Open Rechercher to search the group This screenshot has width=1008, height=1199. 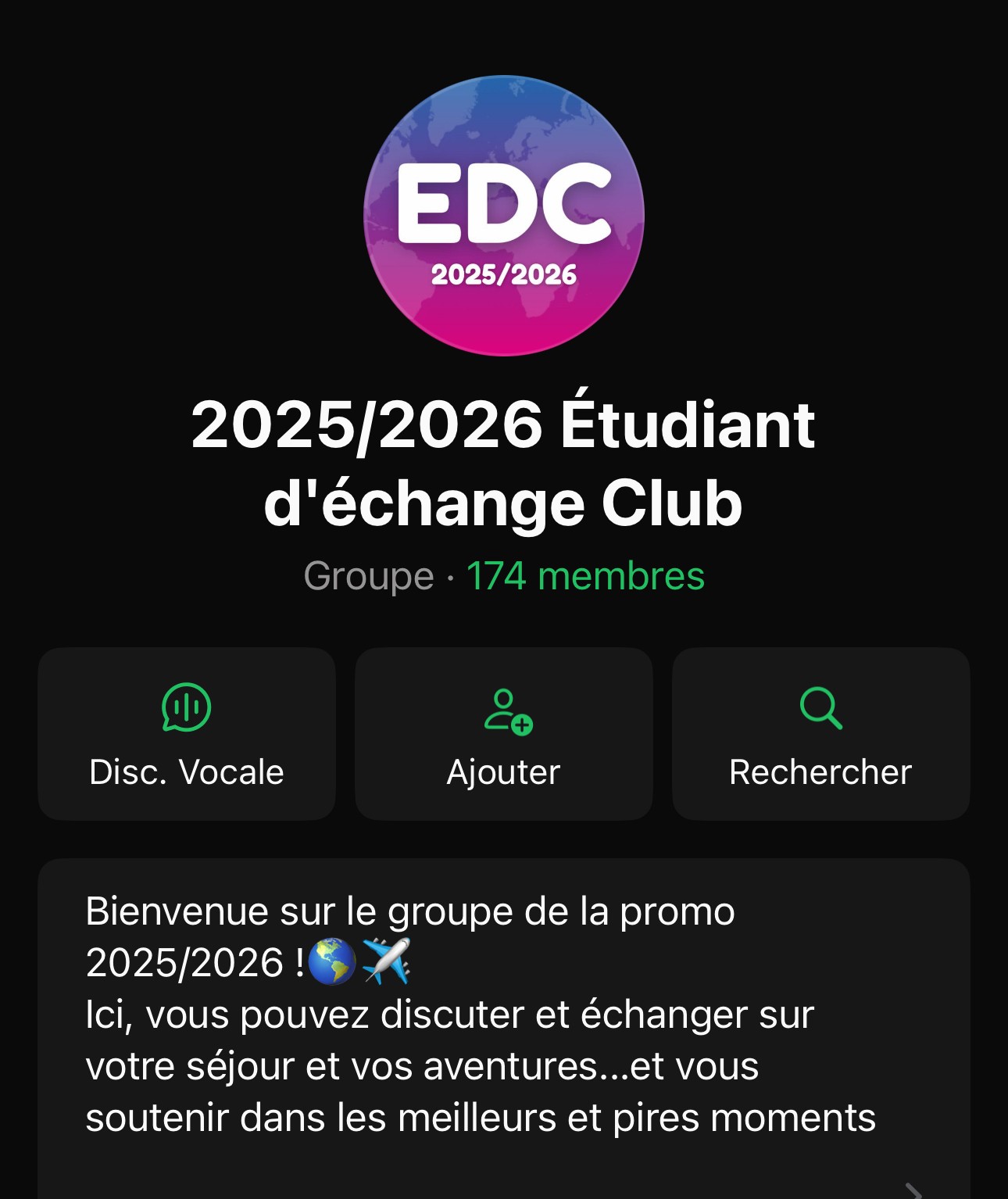pos(820,733)
